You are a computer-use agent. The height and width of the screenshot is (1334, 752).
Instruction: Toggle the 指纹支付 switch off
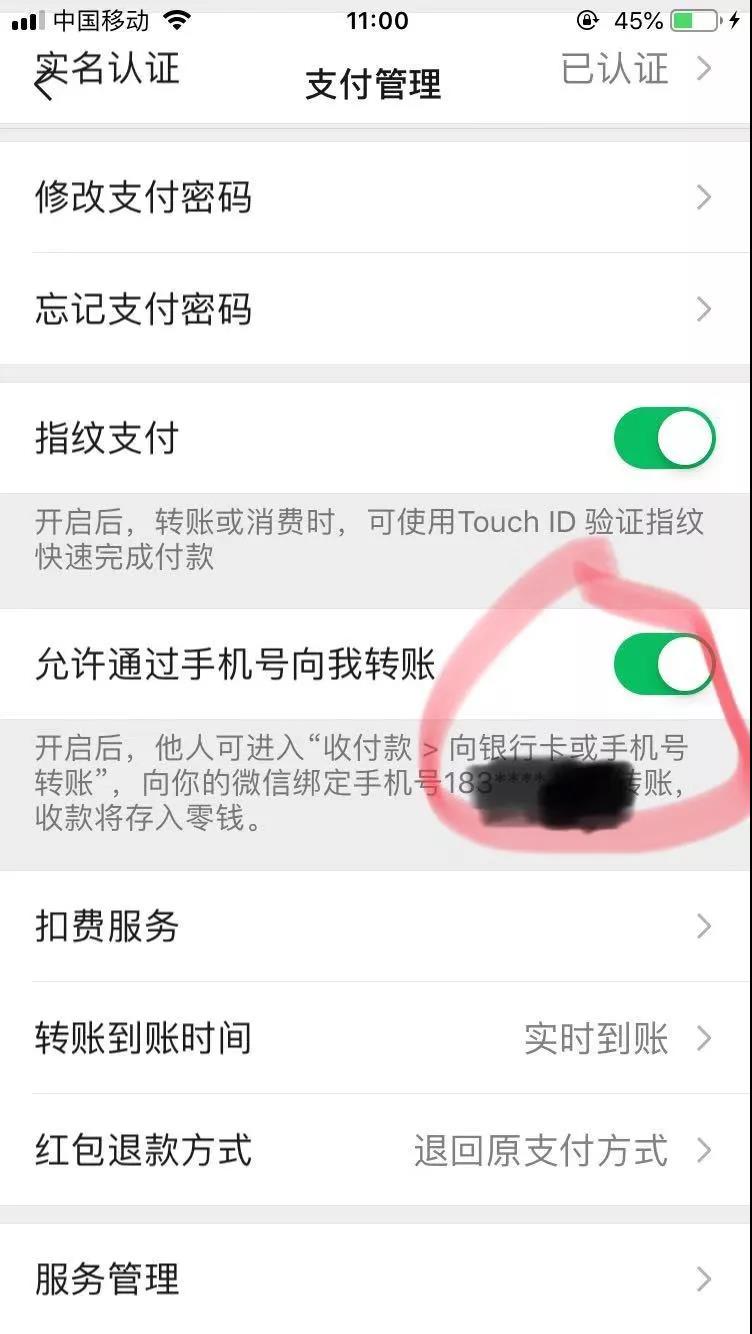664,438
